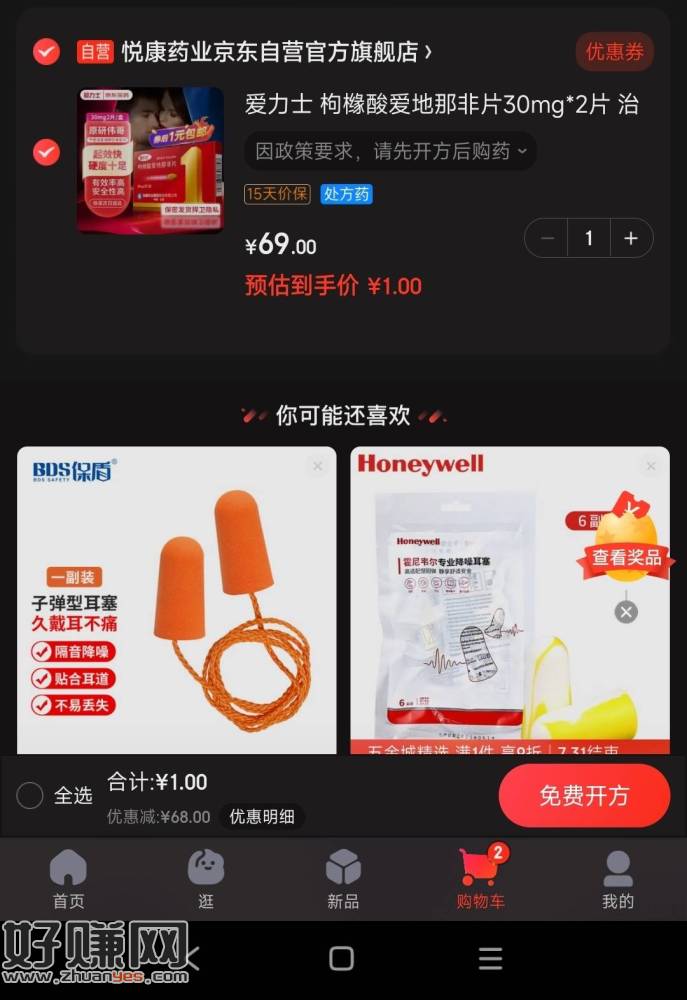687x1000 pixels.
Task: Expand the 因政策要求，请先开方后购药 dropdown
Action: [x=390, y=151]
